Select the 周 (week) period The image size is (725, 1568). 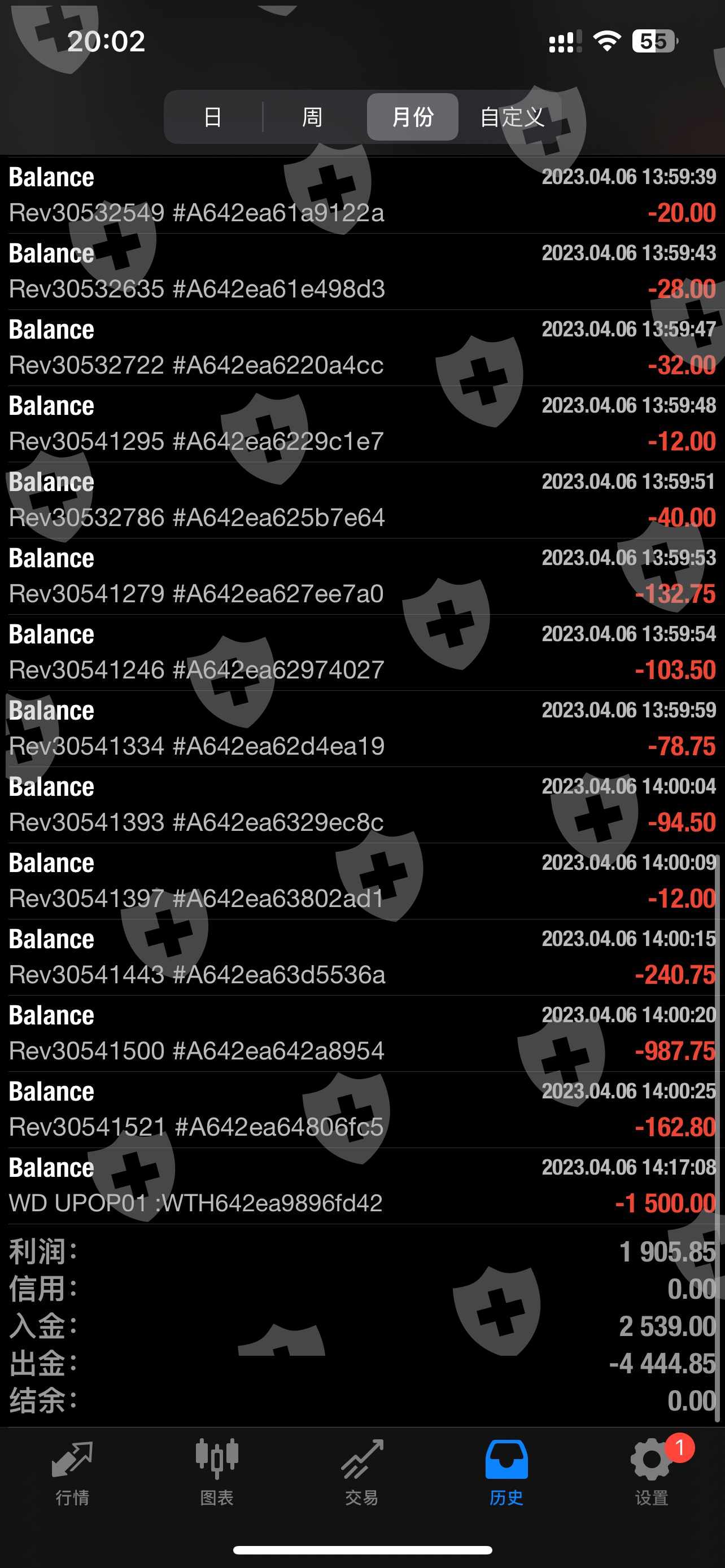[x=312, y=117]
